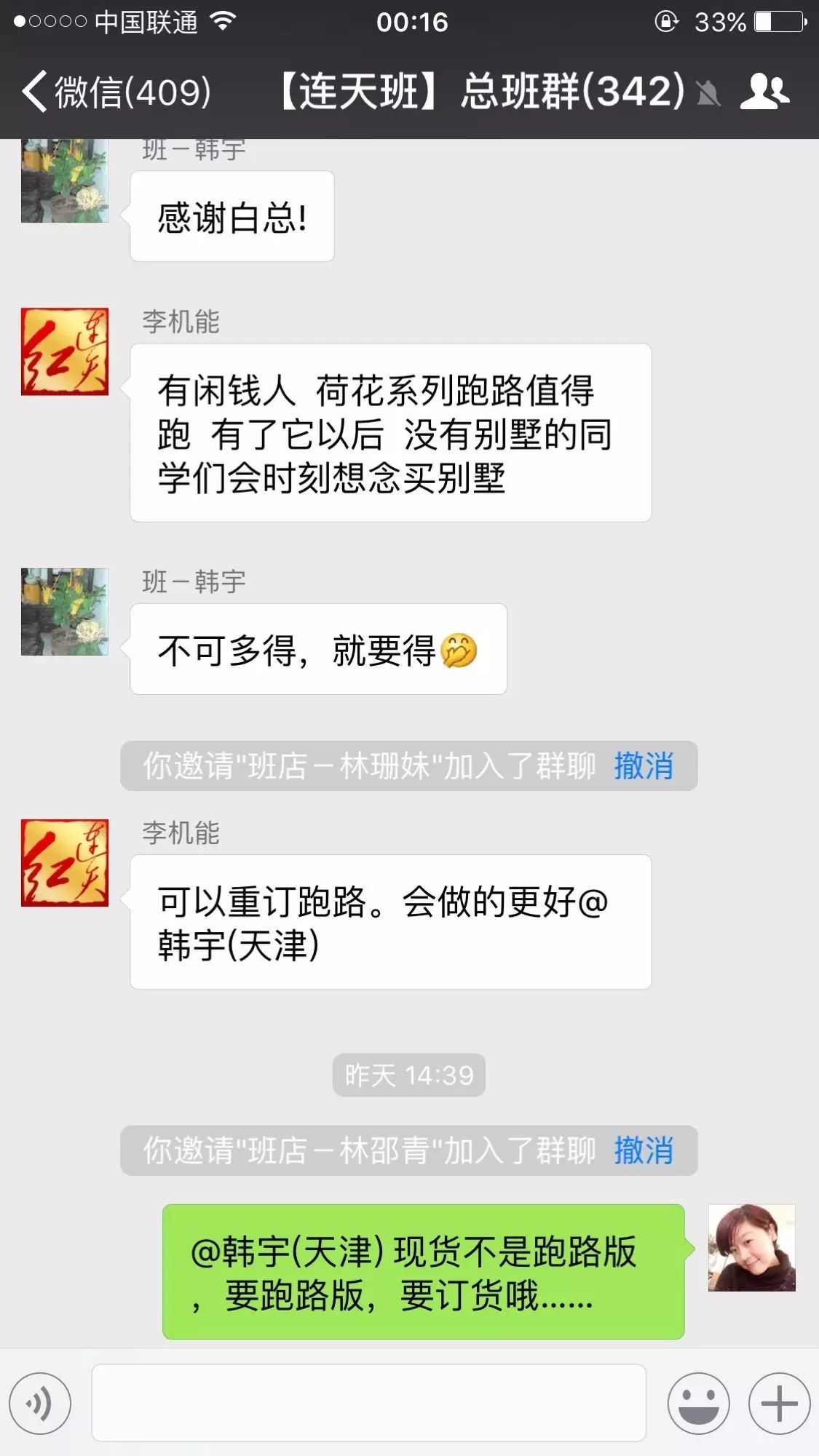The height and width of the screenshot is (1456, 819).
Task: Tap 撤消 for the 林珊妹 invitation
Action: point(644,766)
